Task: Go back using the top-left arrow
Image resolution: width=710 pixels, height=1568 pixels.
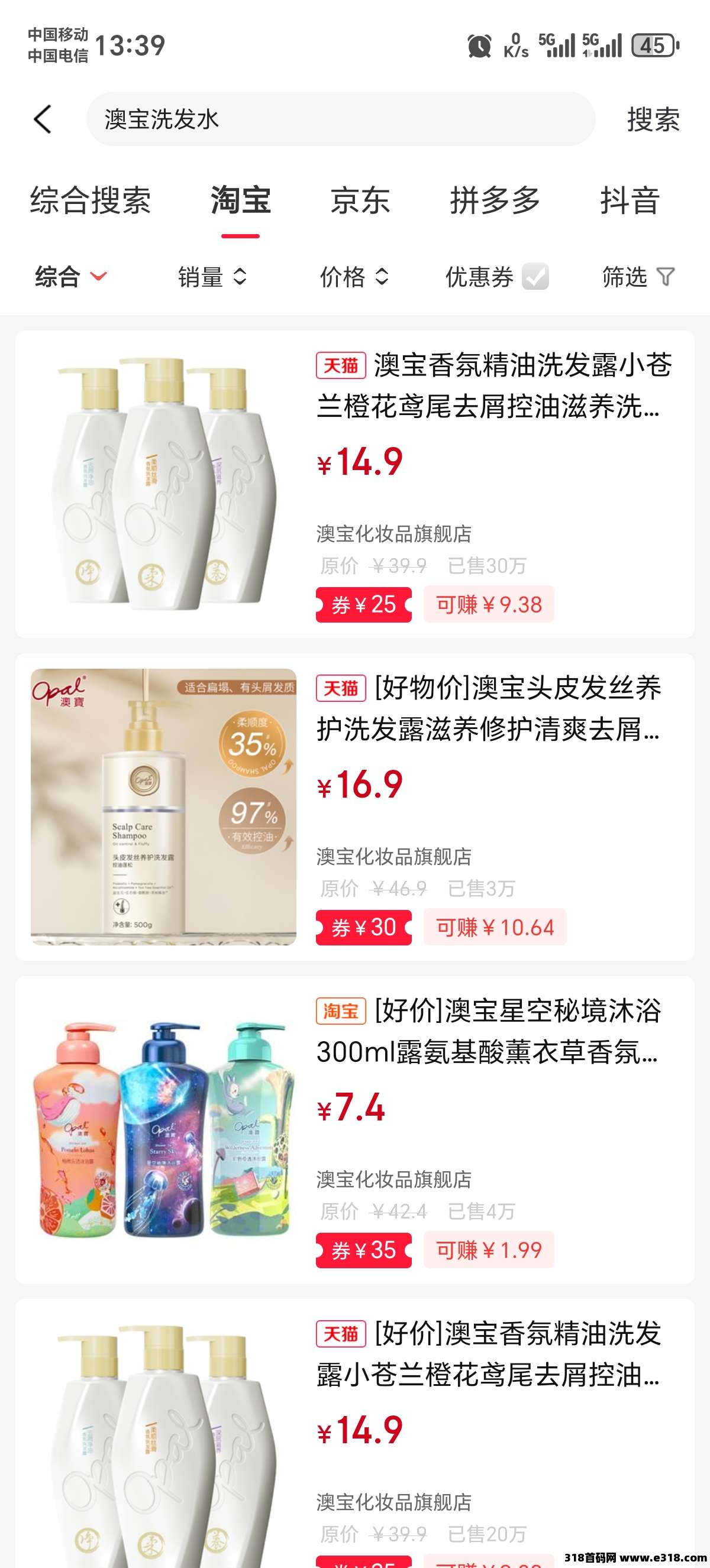Action: click(x=43, y=119)
